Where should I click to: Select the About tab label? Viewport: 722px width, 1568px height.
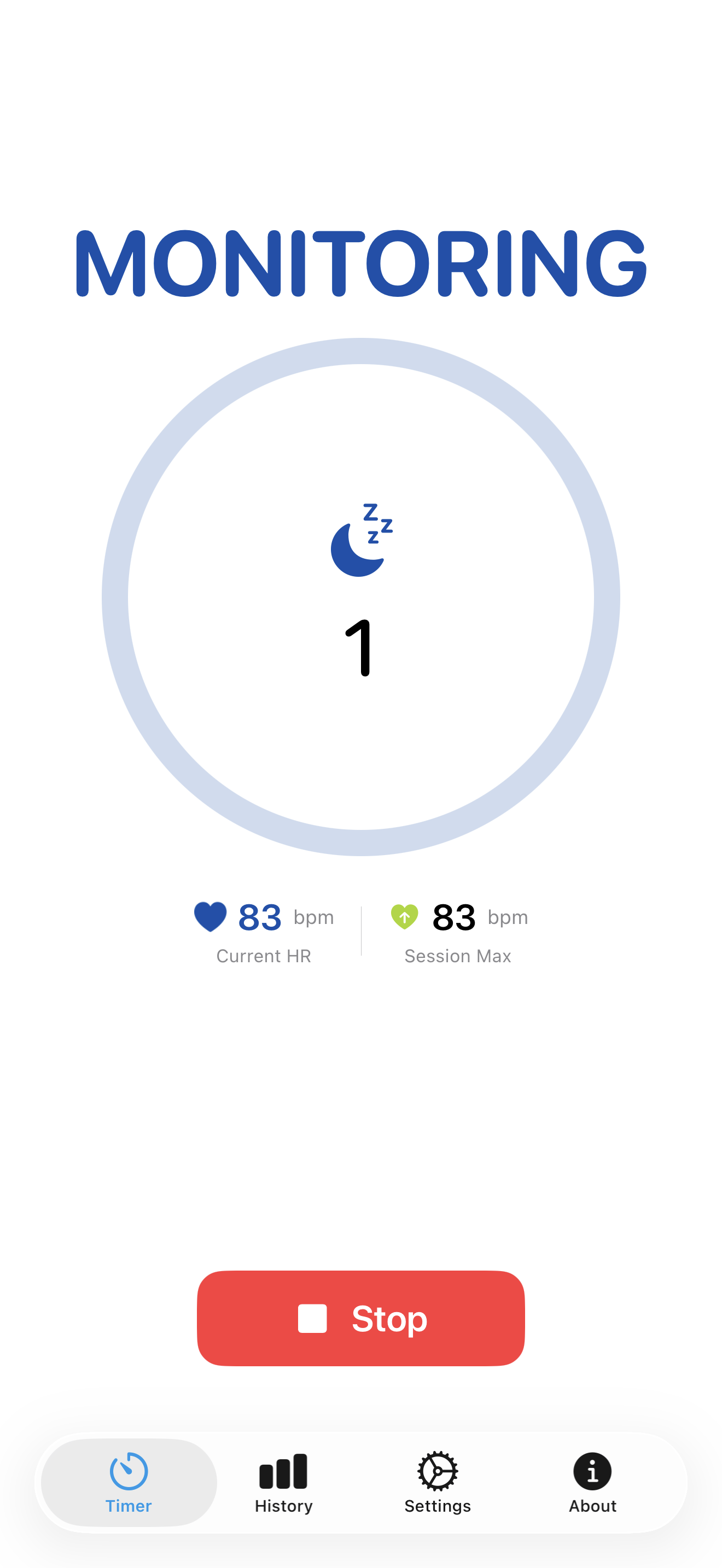point(592,1507)
